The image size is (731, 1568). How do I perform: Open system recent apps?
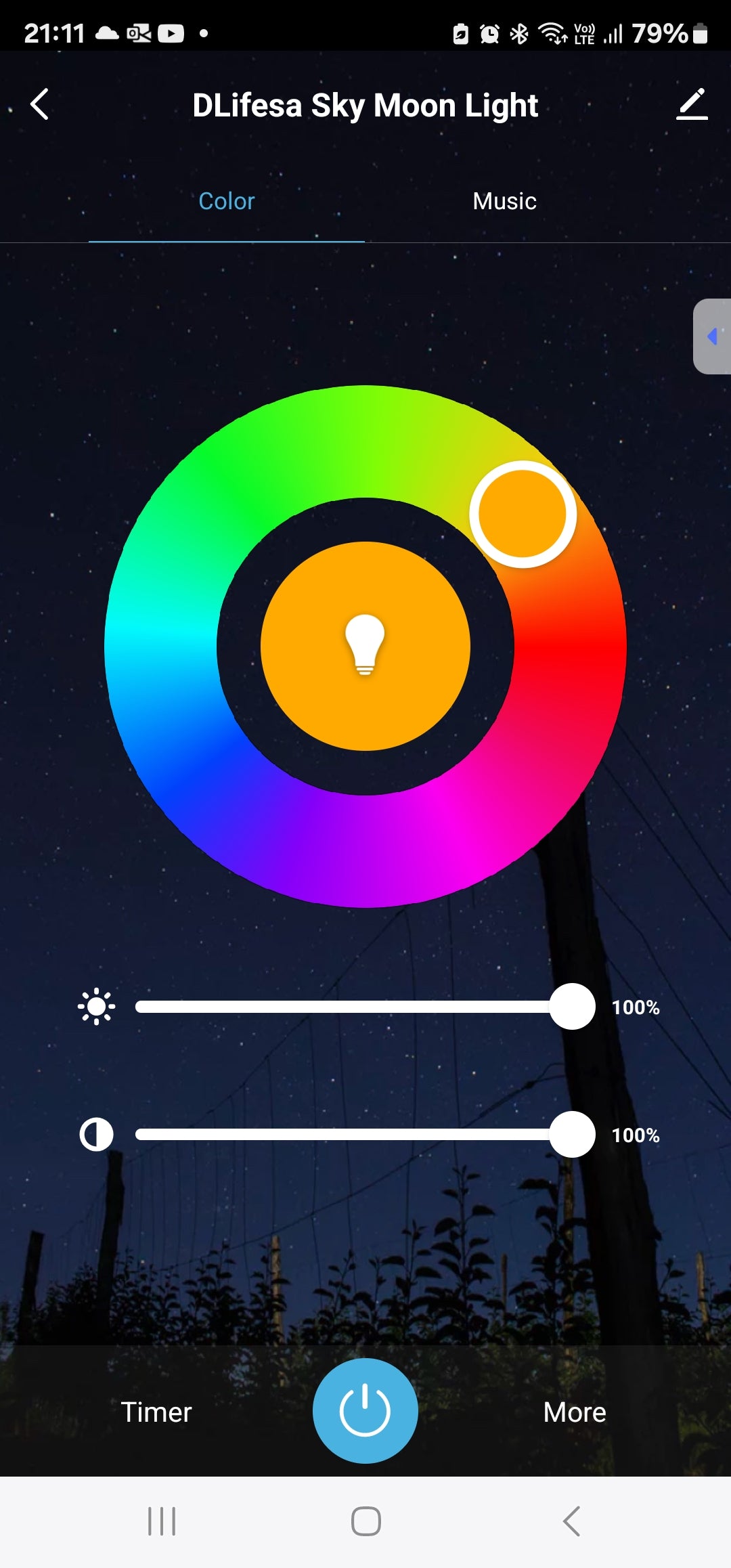pyautogui.click(x=162, y=1521)
